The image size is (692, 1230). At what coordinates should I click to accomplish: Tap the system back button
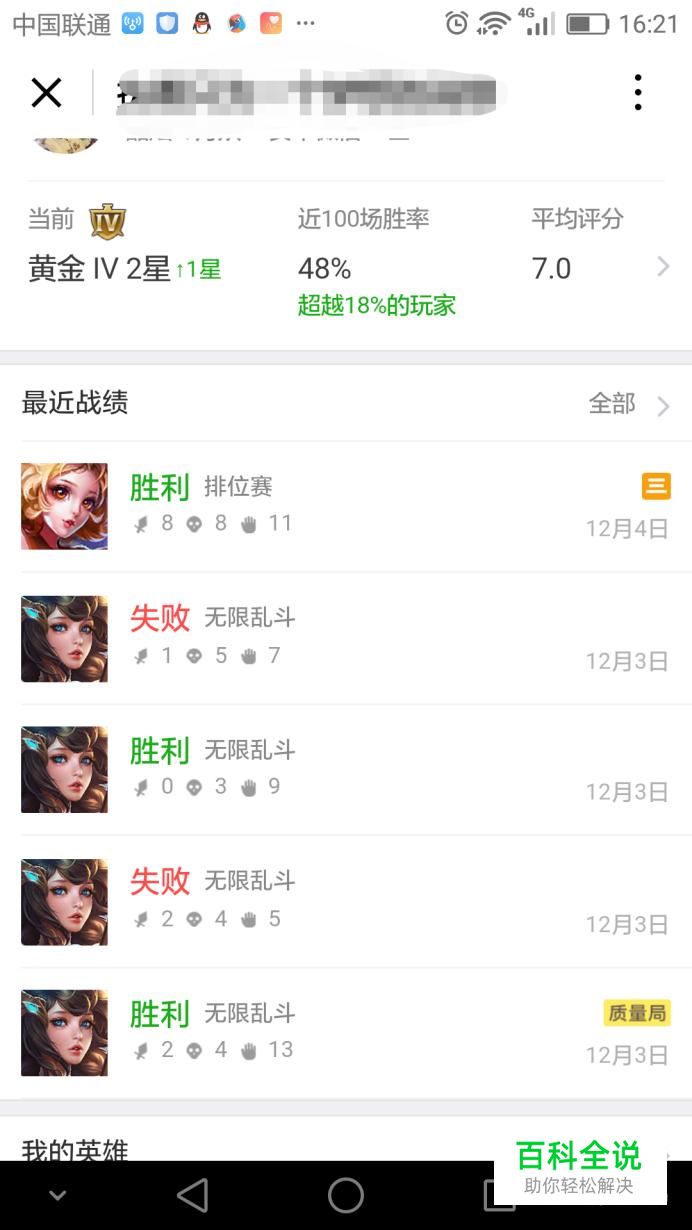pos(192,1195)
